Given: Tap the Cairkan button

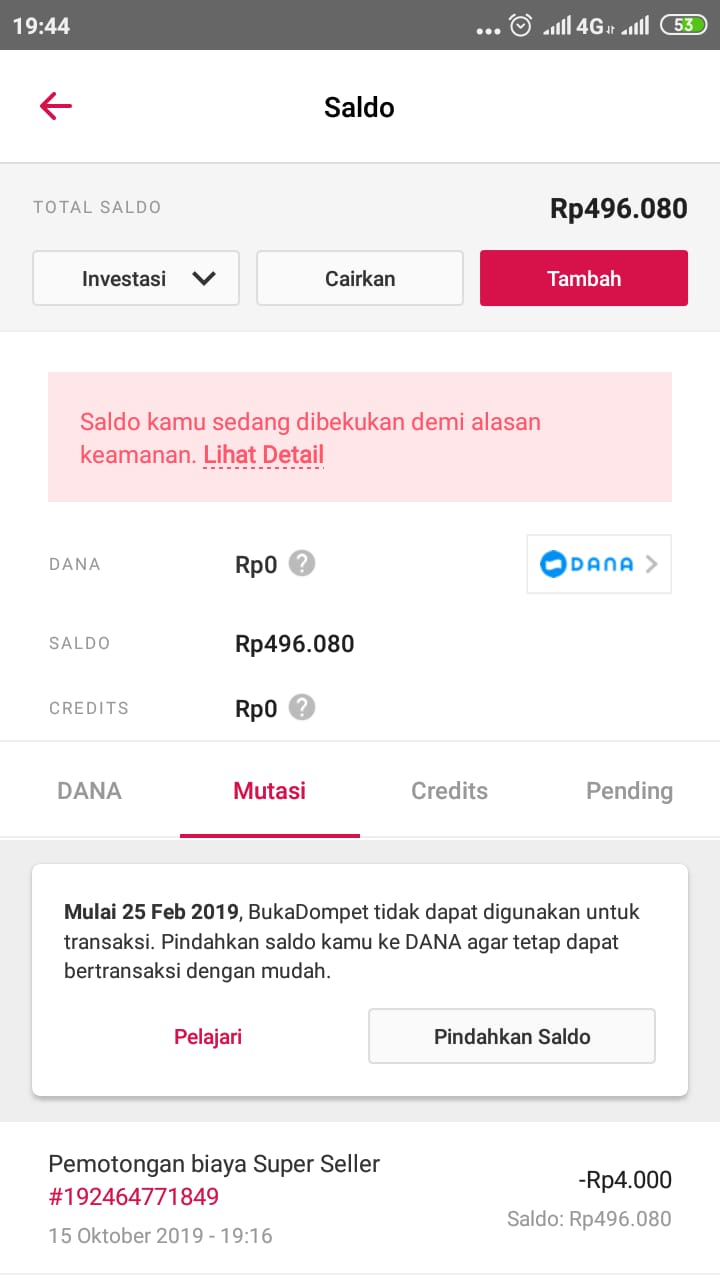Looking at the screenshot, I should pyautogui.click(x=360, y=278).
